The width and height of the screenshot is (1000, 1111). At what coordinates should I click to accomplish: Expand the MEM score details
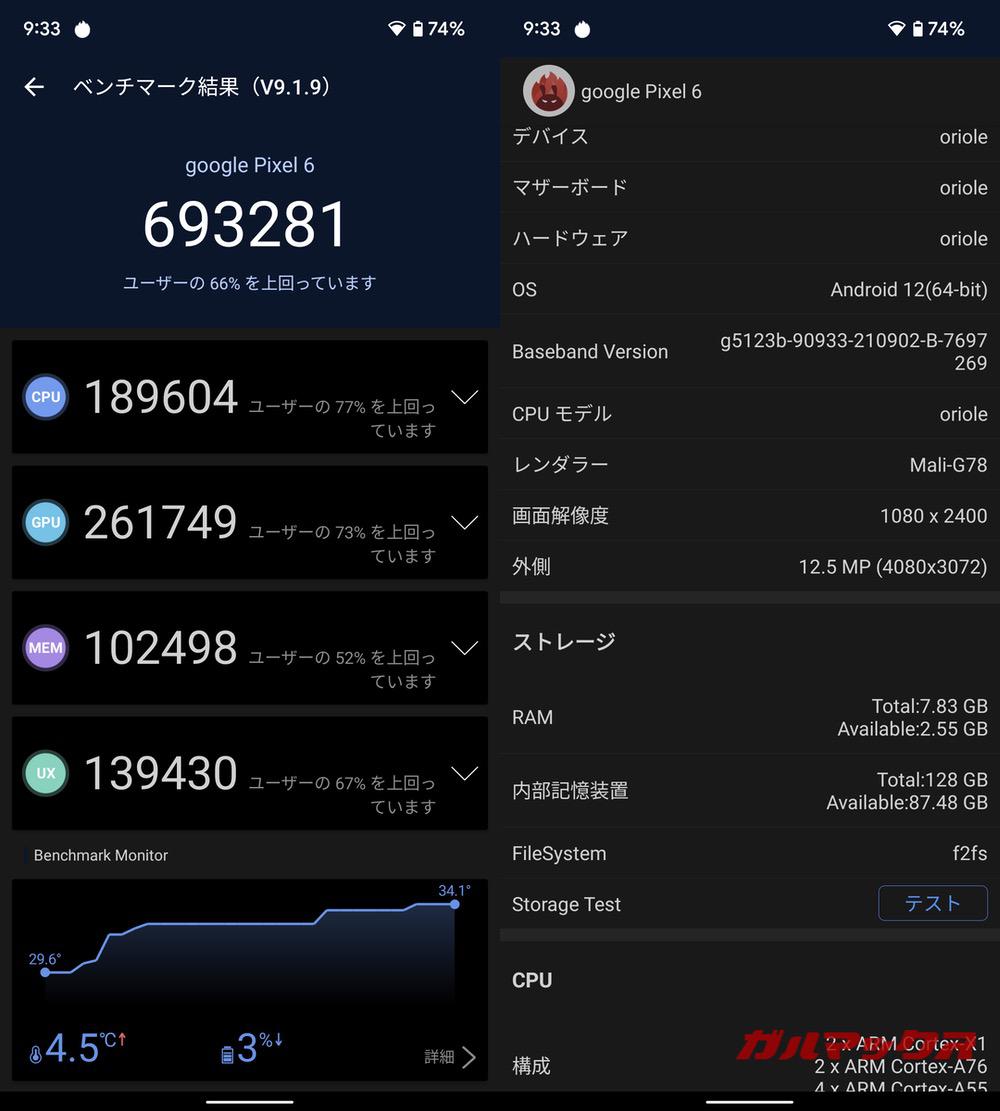pyautogui.click(x=464, y=648)
